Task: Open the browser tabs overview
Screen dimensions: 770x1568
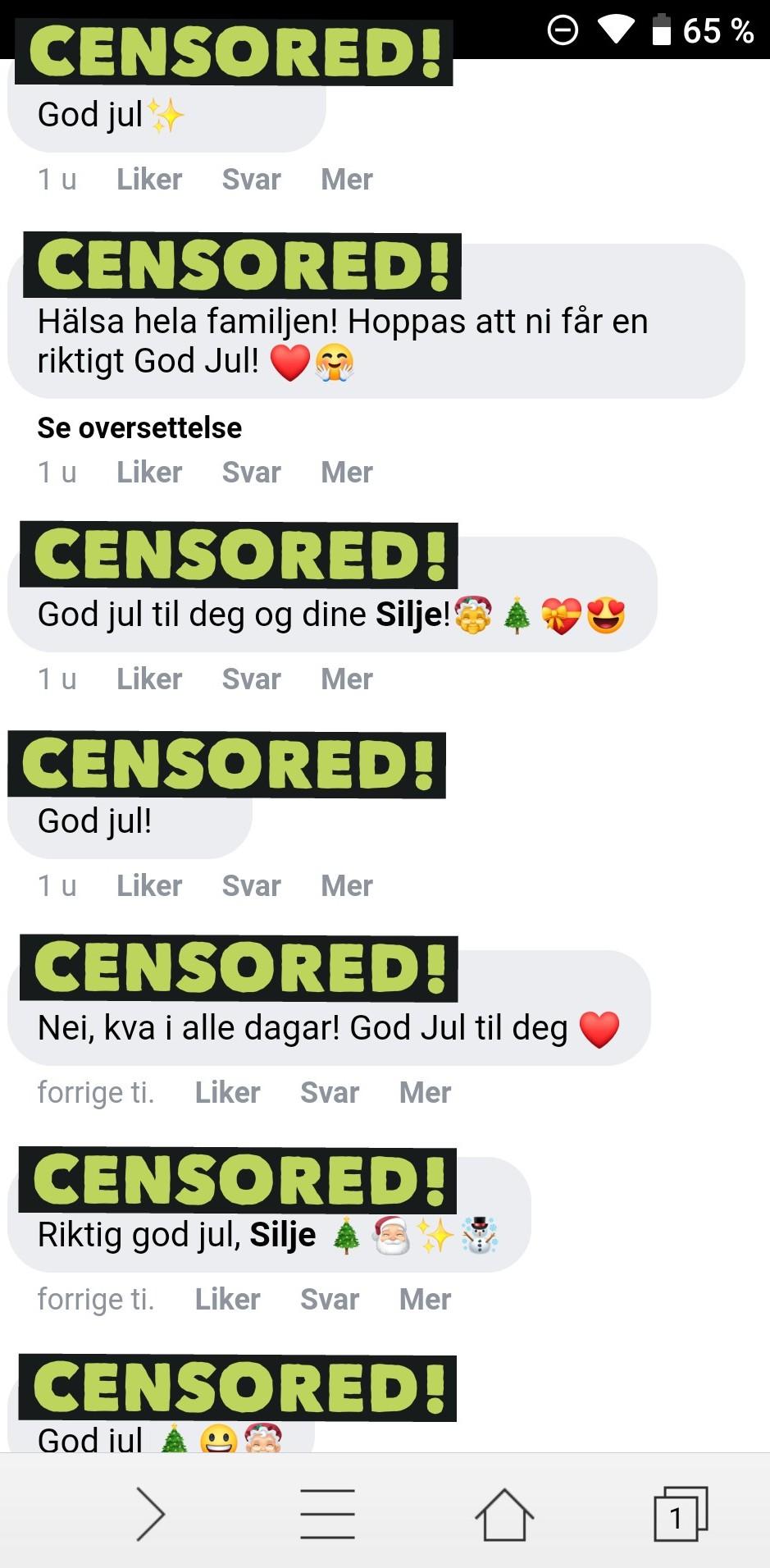Action: click(x=681, y=1514)
